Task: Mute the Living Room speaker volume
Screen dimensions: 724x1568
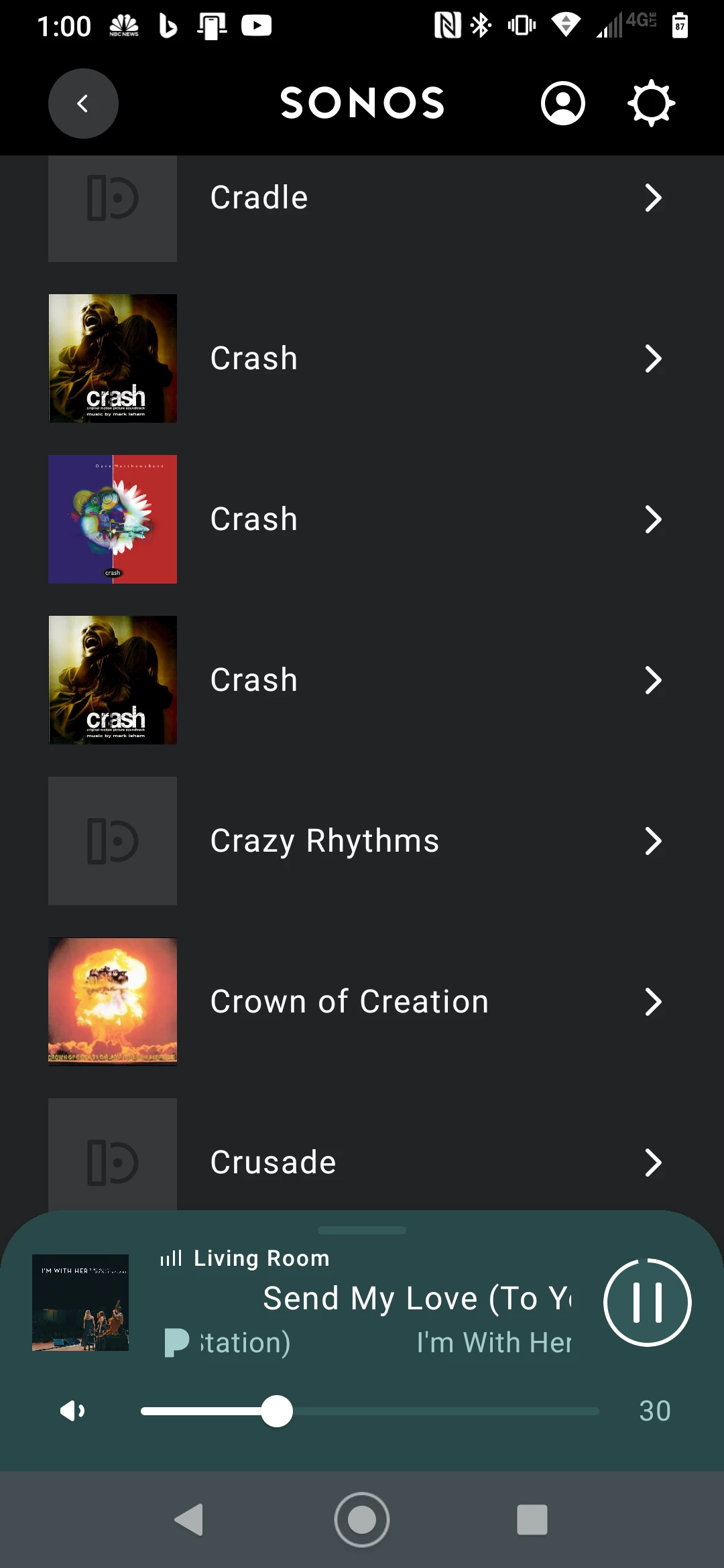Action: 72,1411
